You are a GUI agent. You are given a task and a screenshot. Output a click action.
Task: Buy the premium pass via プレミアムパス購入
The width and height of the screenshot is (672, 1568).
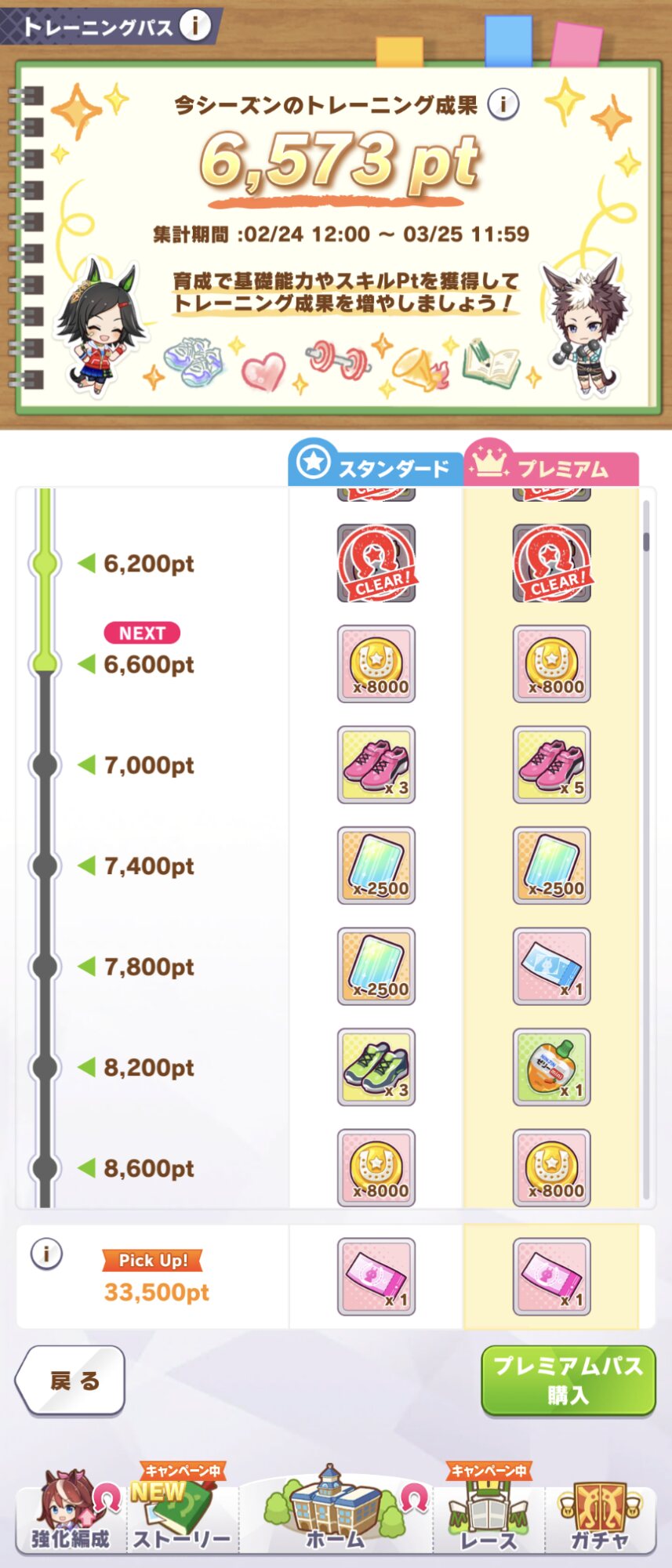[568, 1381]
